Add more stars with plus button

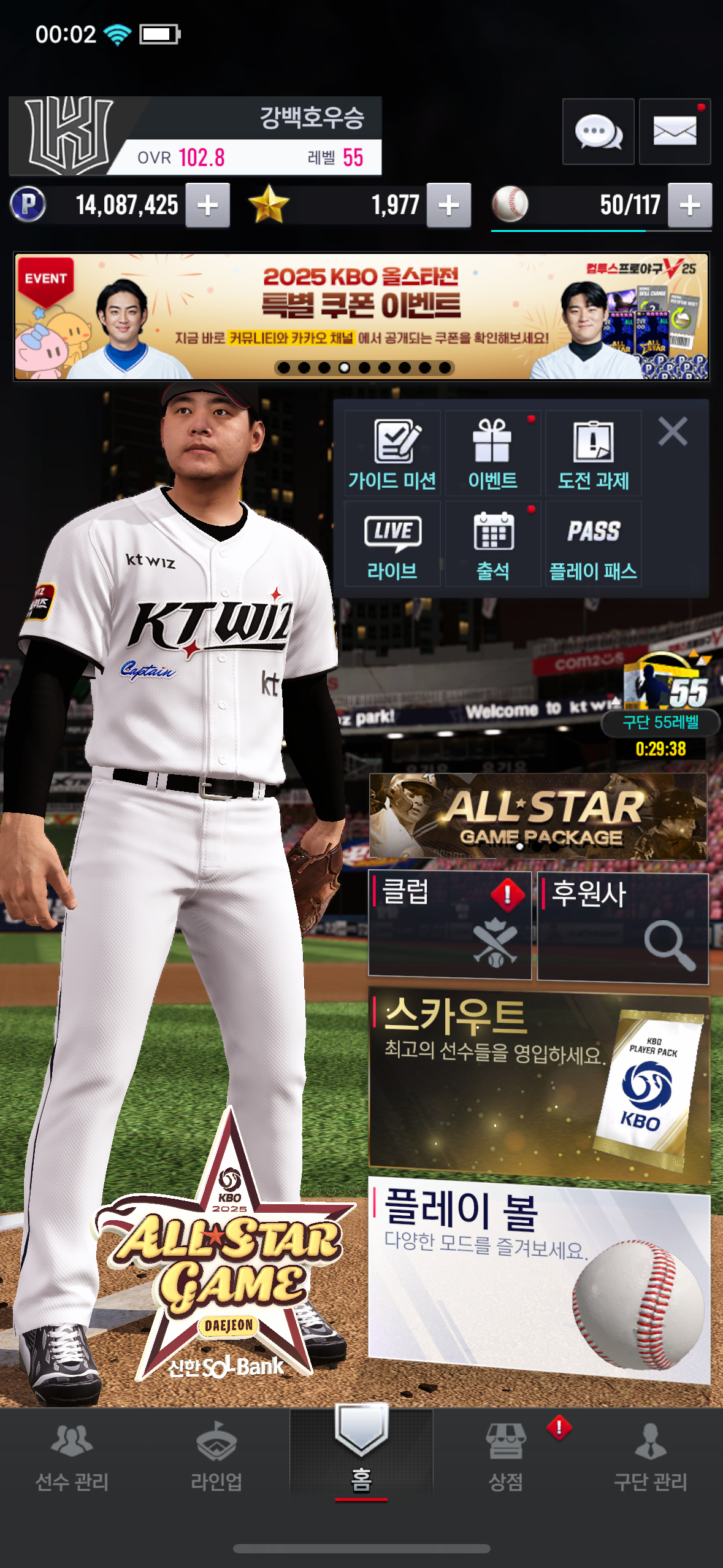point(449,206)
